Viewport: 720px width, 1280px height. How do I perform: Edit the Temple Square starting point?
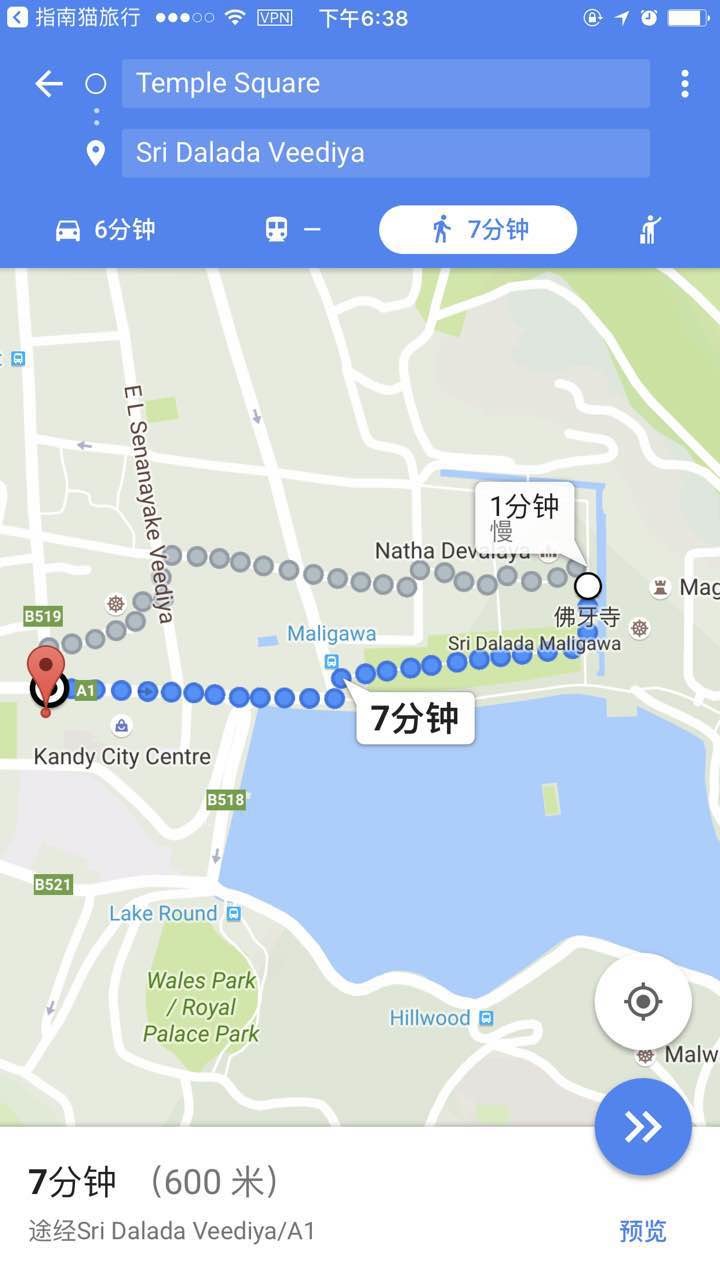pyautogui.click(x=385, y=84)
